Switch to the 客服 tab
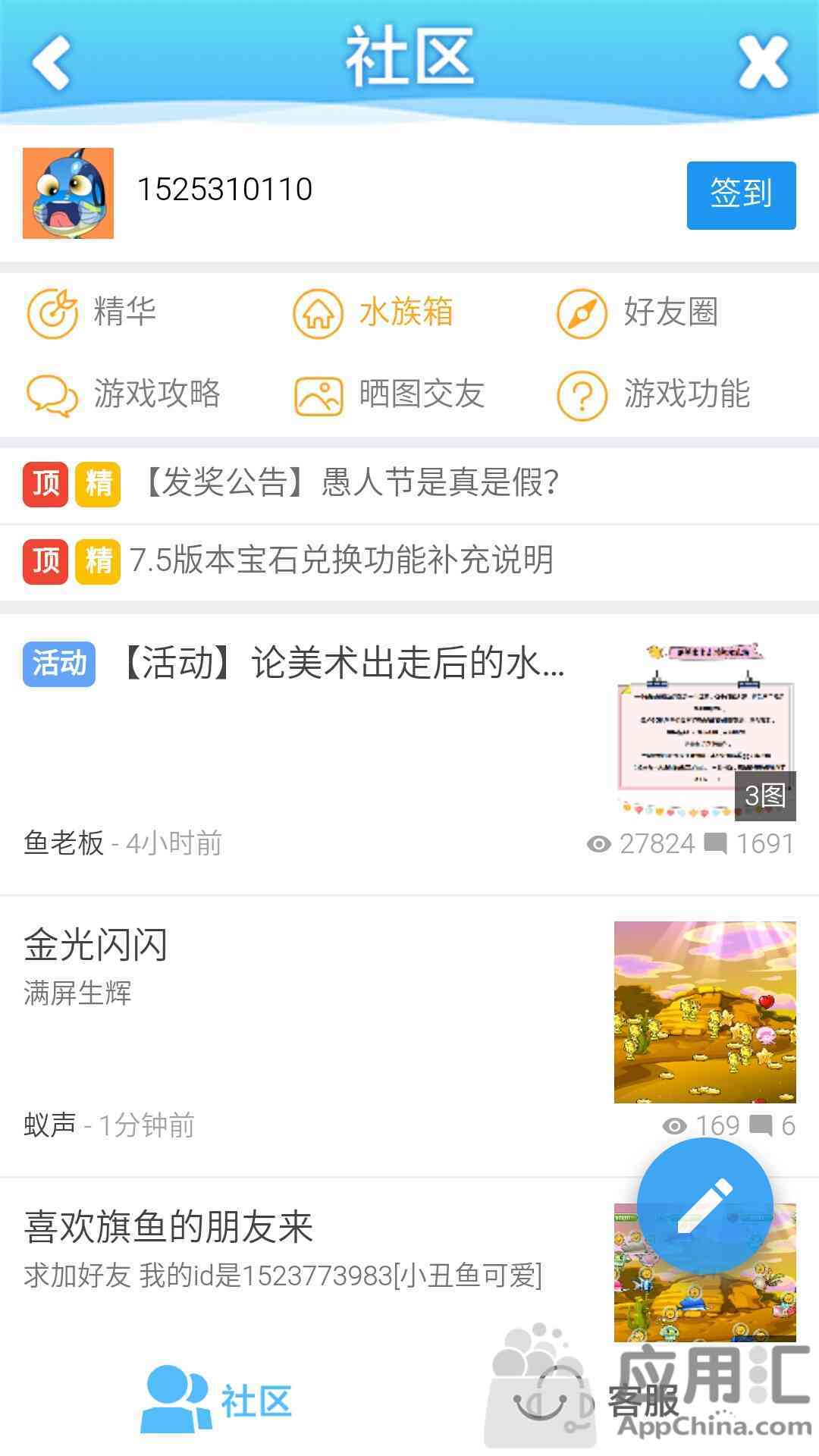819x1456 pixels. 599,1401
